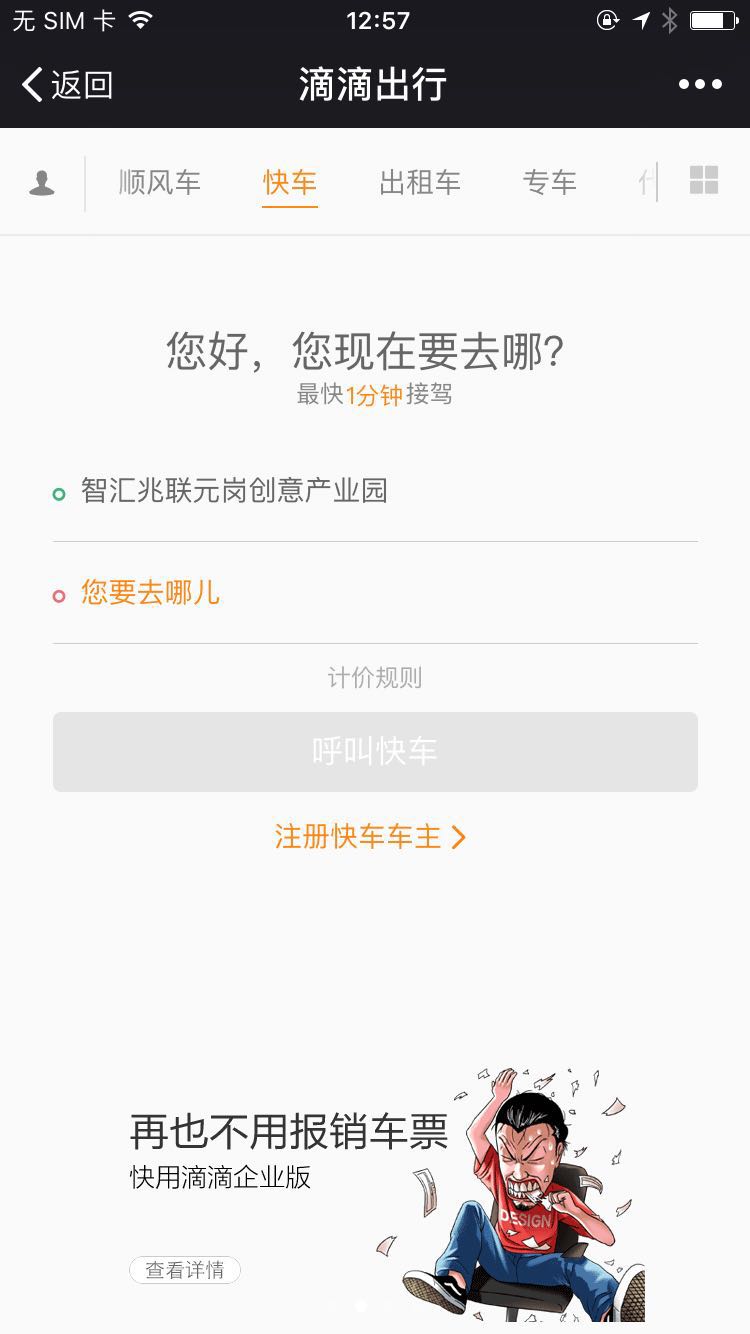
Task: Click 查看详情 on the enterprise banner
Action: tap(185, 1269)
